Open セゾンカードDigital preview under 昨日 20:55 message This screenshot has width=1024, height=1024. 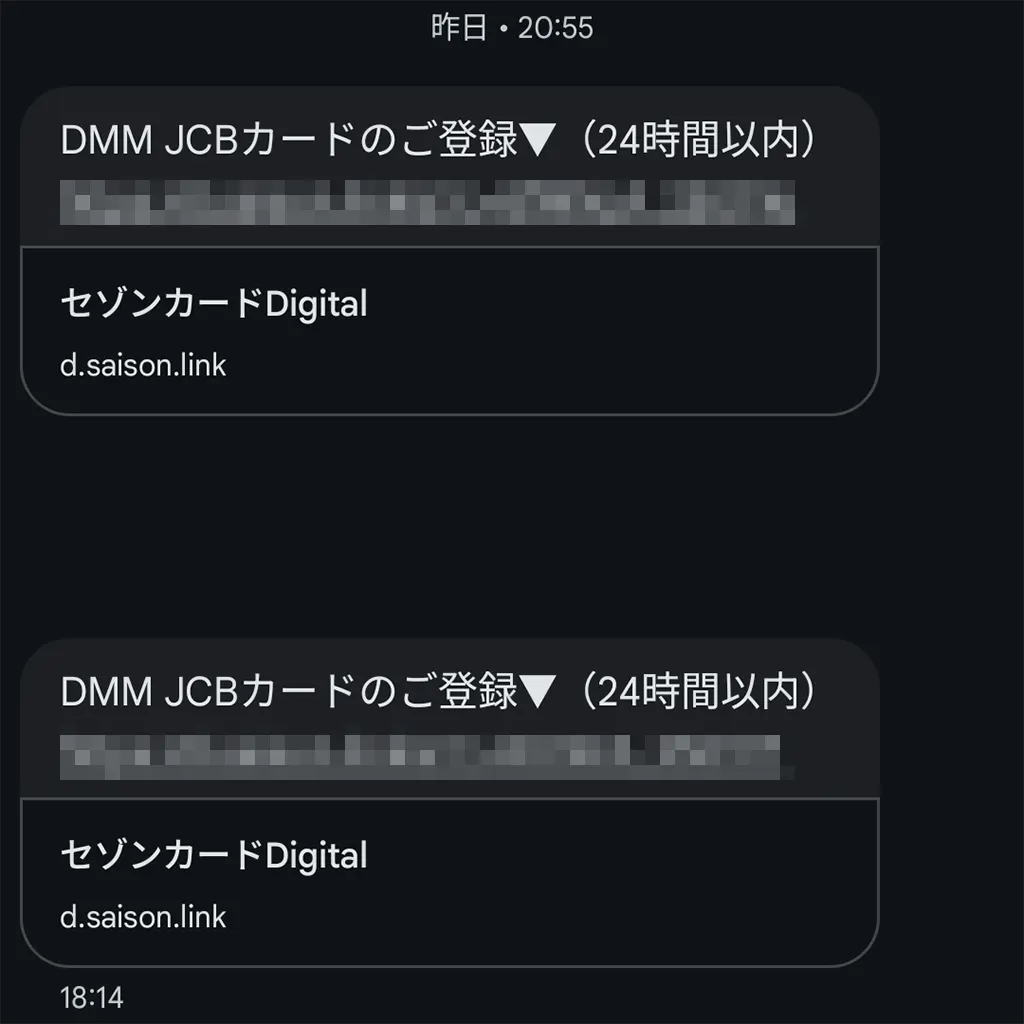click(448, 330)
